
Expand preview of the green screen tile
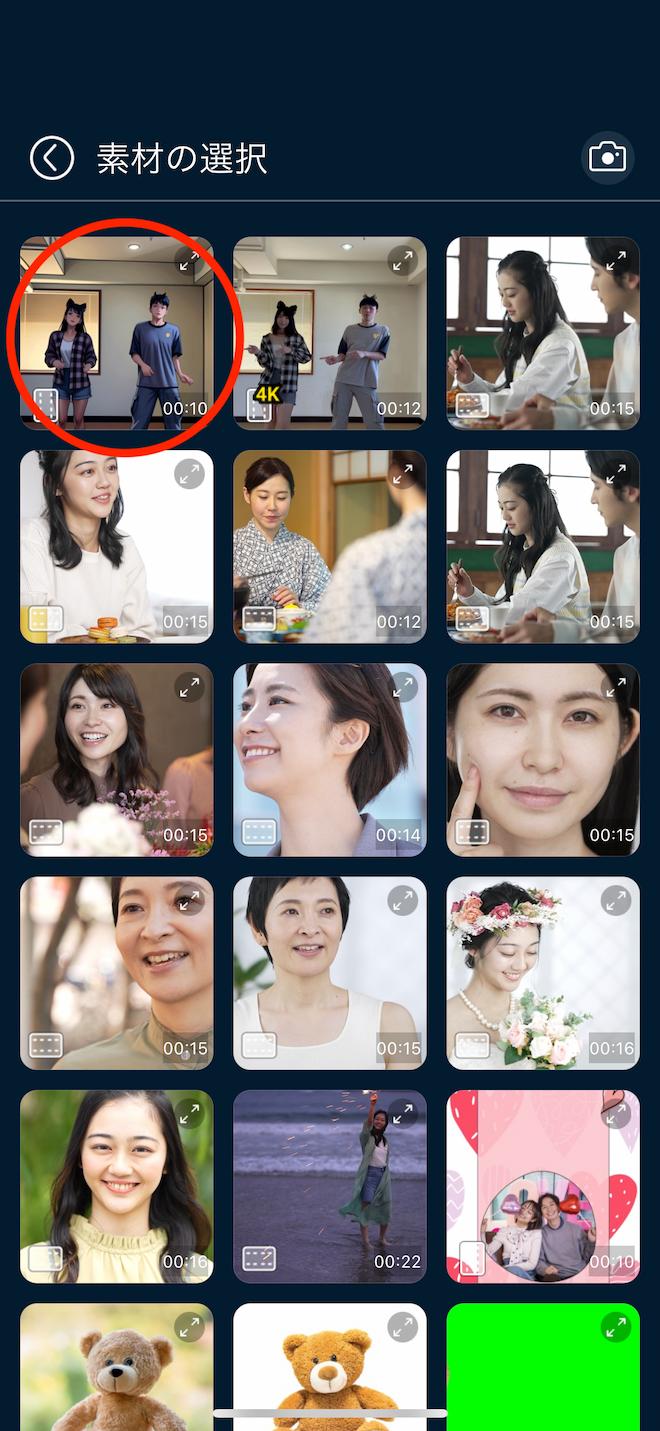pyautogui.click(x=616, y=1327)
